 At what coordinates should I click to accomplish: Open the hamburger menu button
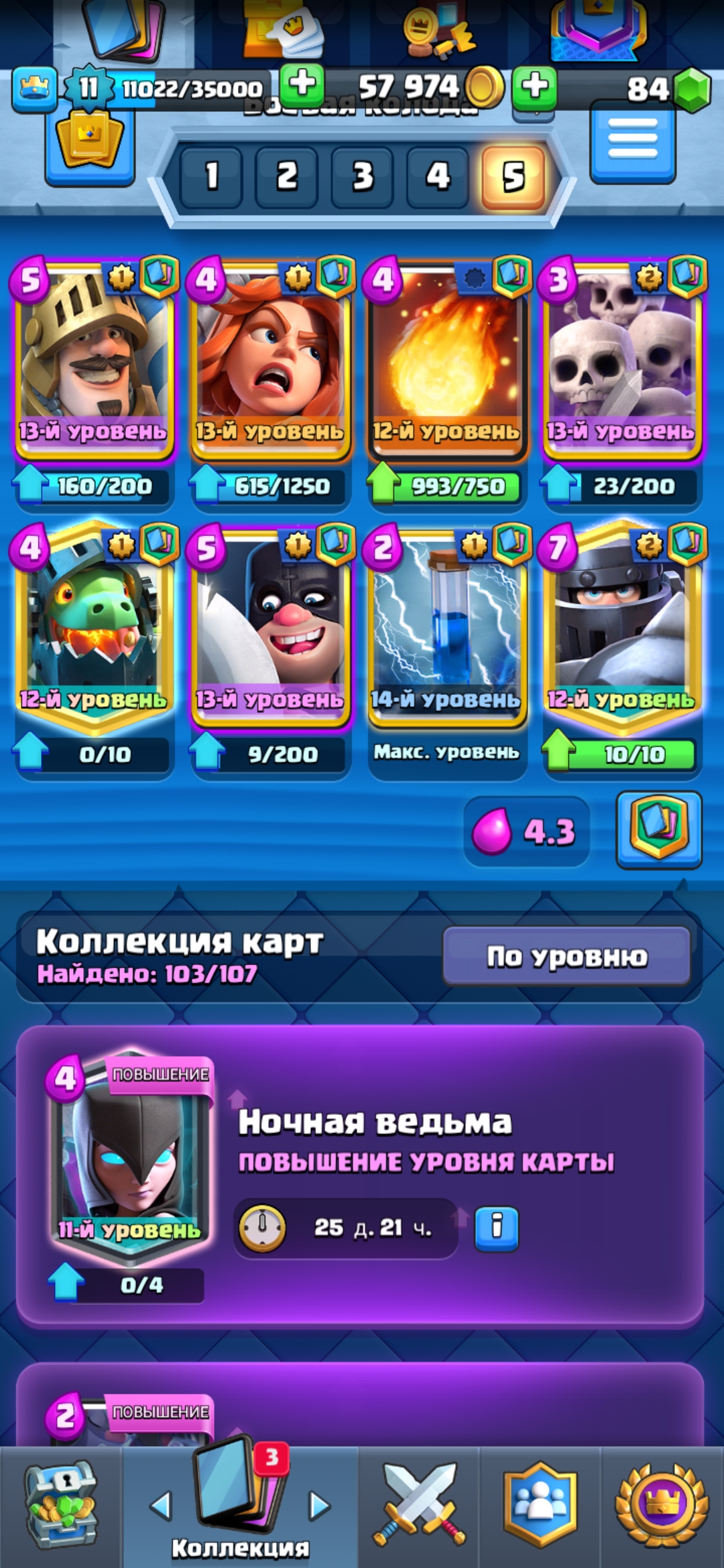(x=633, y=141)
